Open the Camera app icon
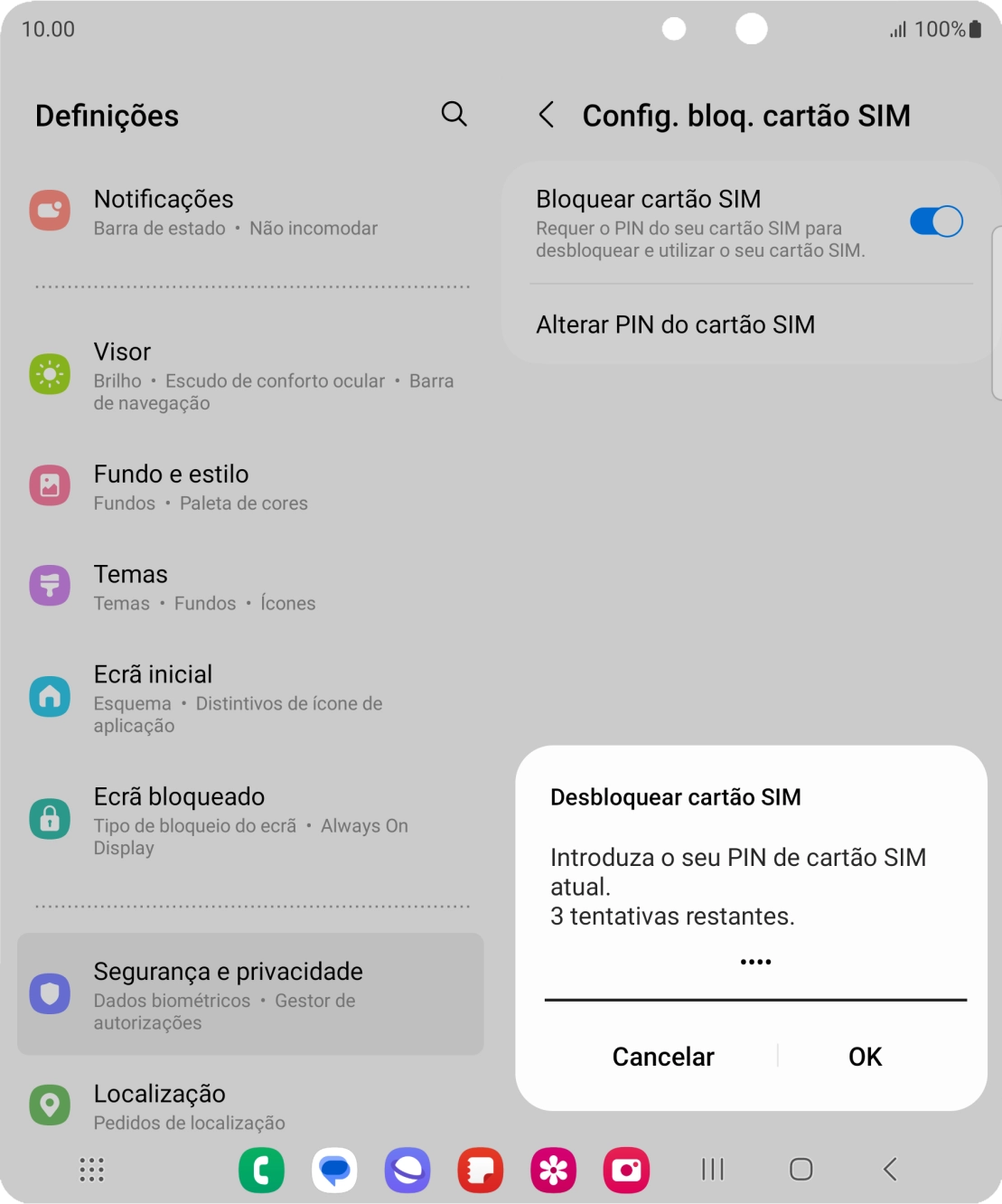Image resolution: width=1002 pixels, height=1204 pixels. point(627,1170)
